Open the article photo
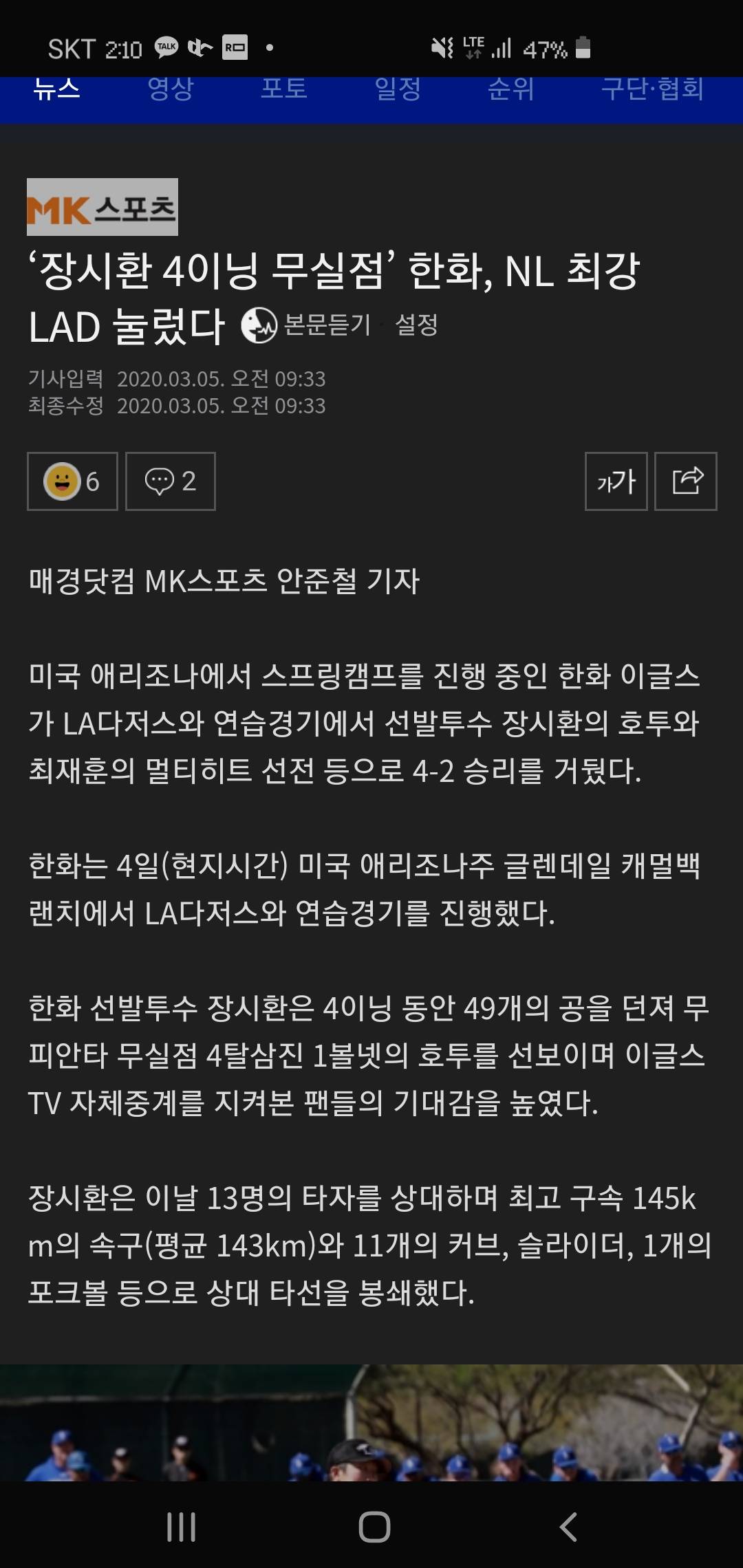The image size is (743, 1568). tap(371, 1422)
